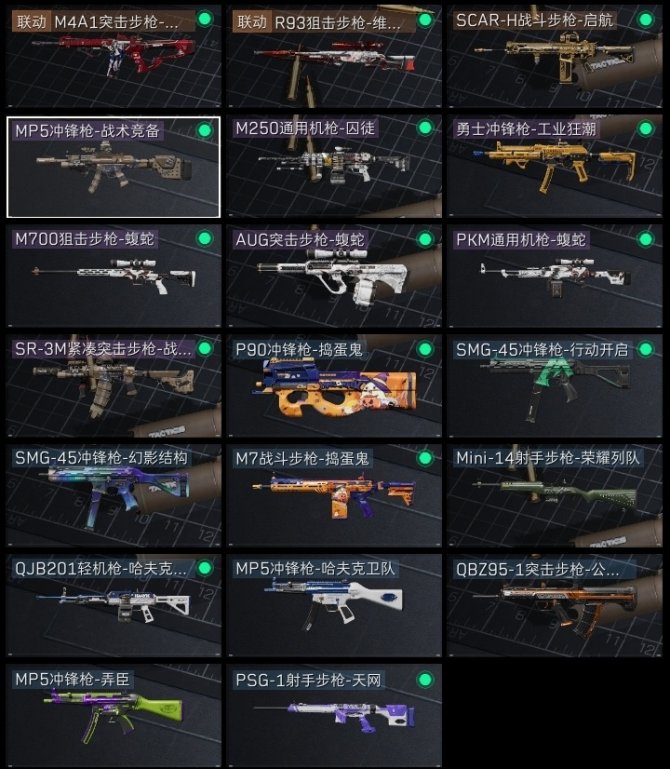
Task: Pick the M700狙击步枪-蝮蛇 skin
Action: click(x=113, y=275)
